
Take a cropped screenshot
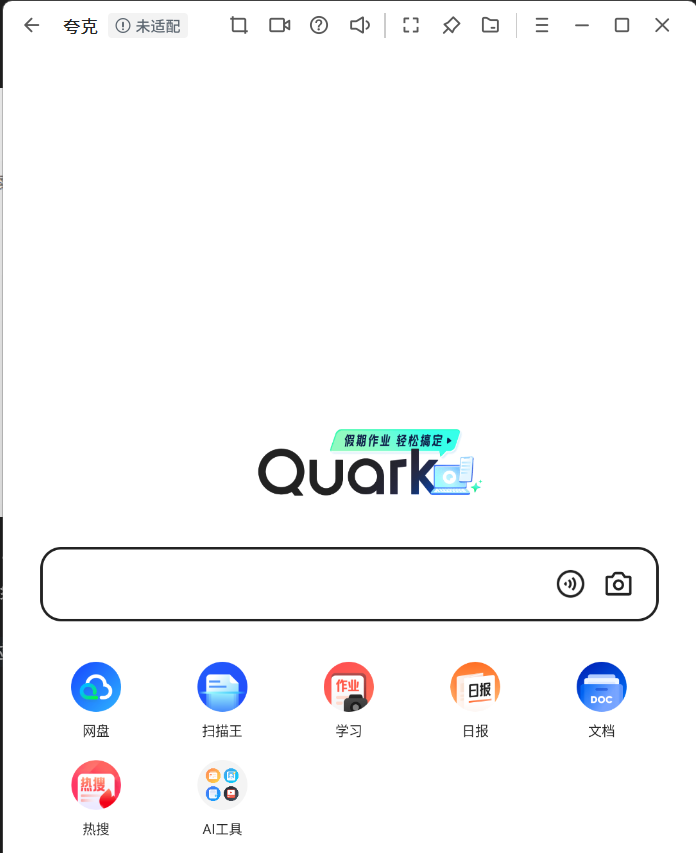239,26
